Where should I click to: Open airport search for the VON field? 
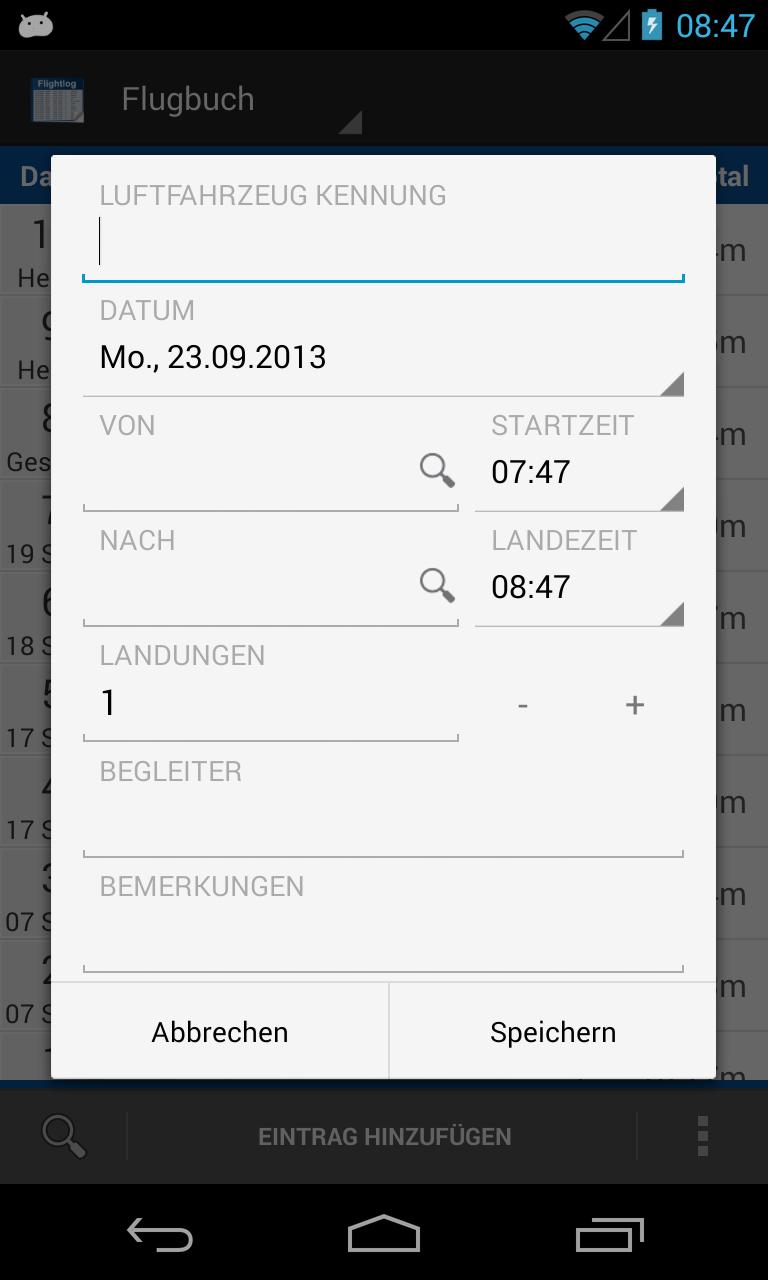438,470
